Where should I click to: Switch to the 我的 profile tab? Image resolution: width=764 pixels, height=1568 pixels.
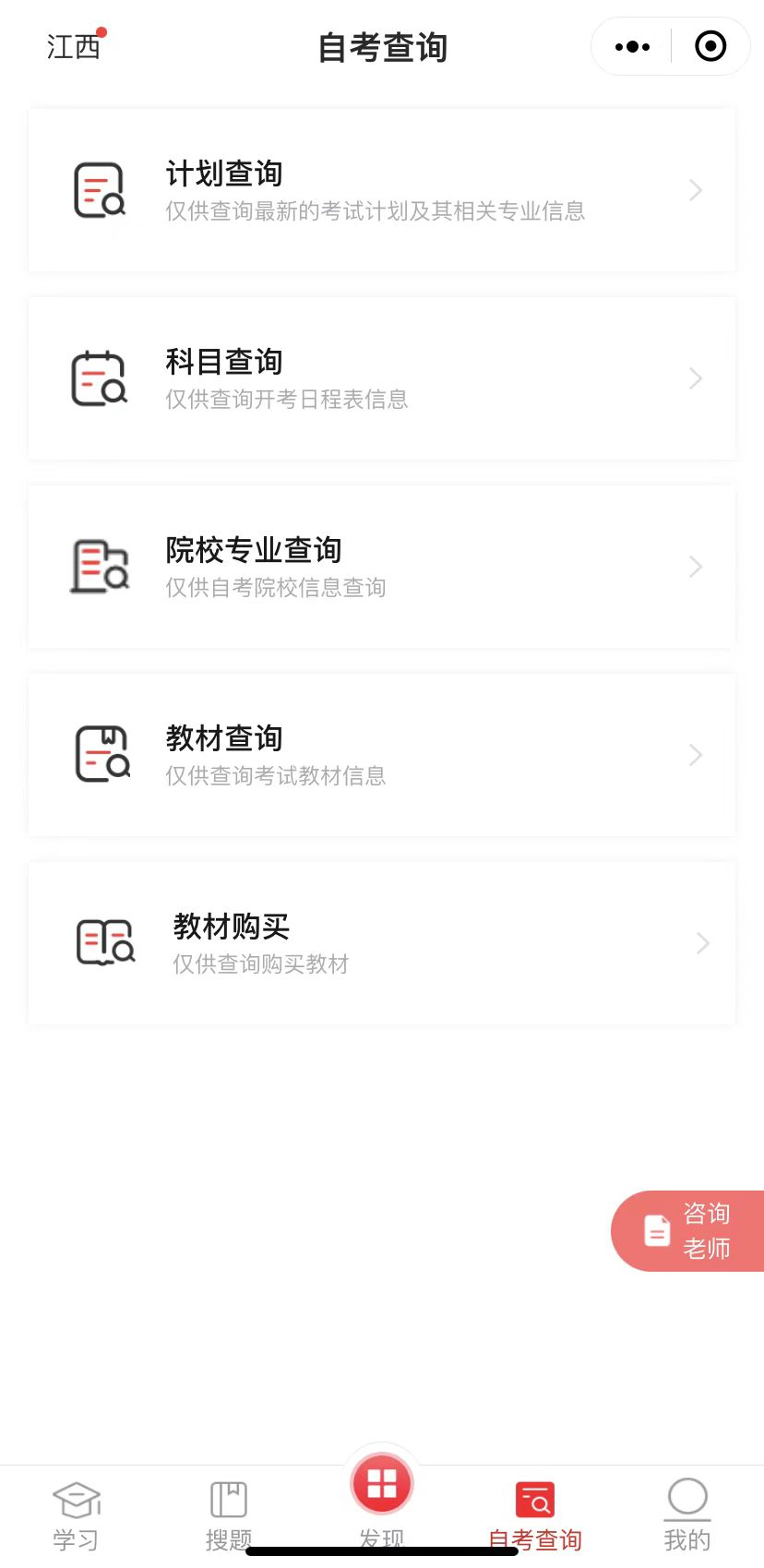click(x=687, y=1514)
